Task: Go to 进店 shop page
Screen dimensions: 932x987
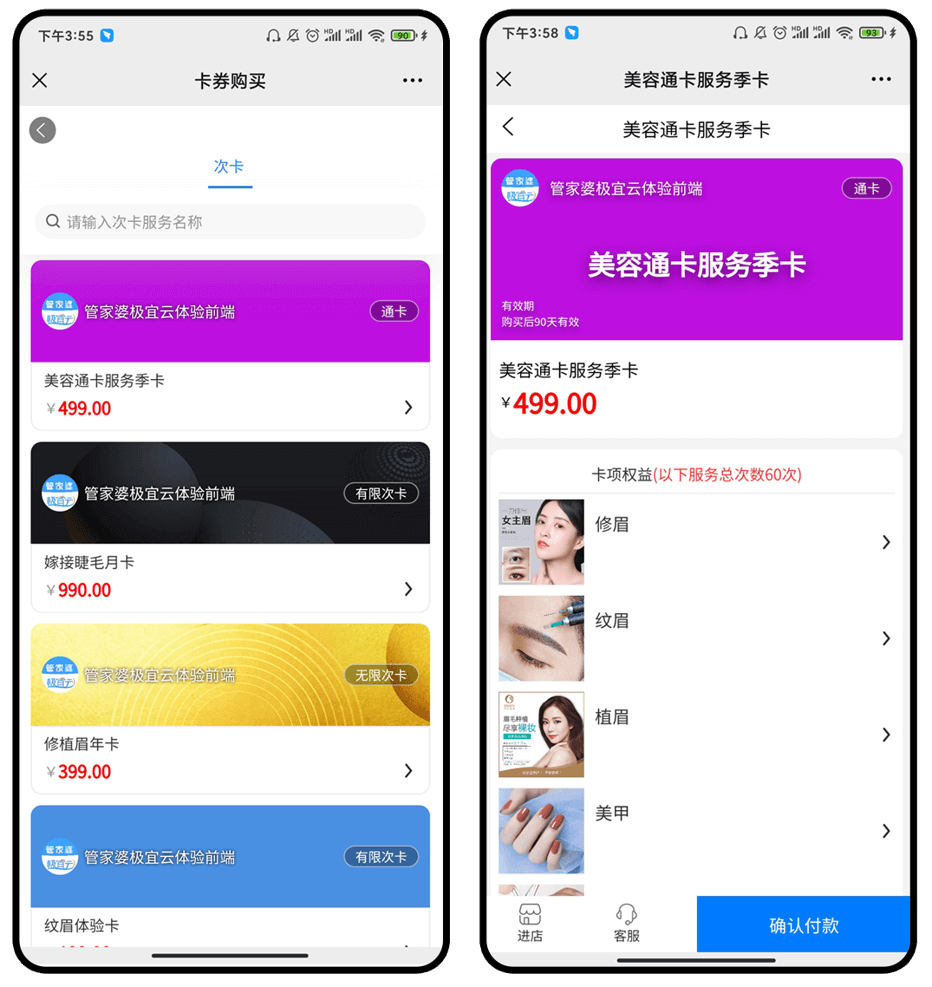Action: [530, 923]
